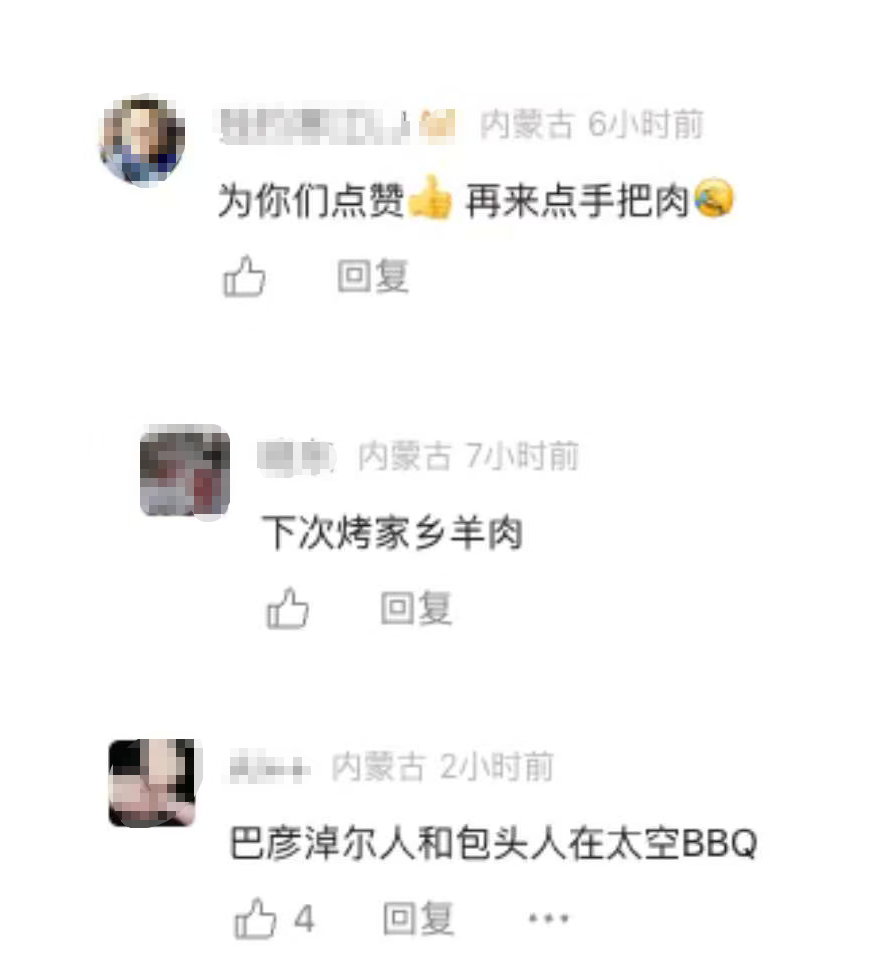Like the comment 下次烤家乡羊肉
The image size is (877, 965).
[288, 608]
